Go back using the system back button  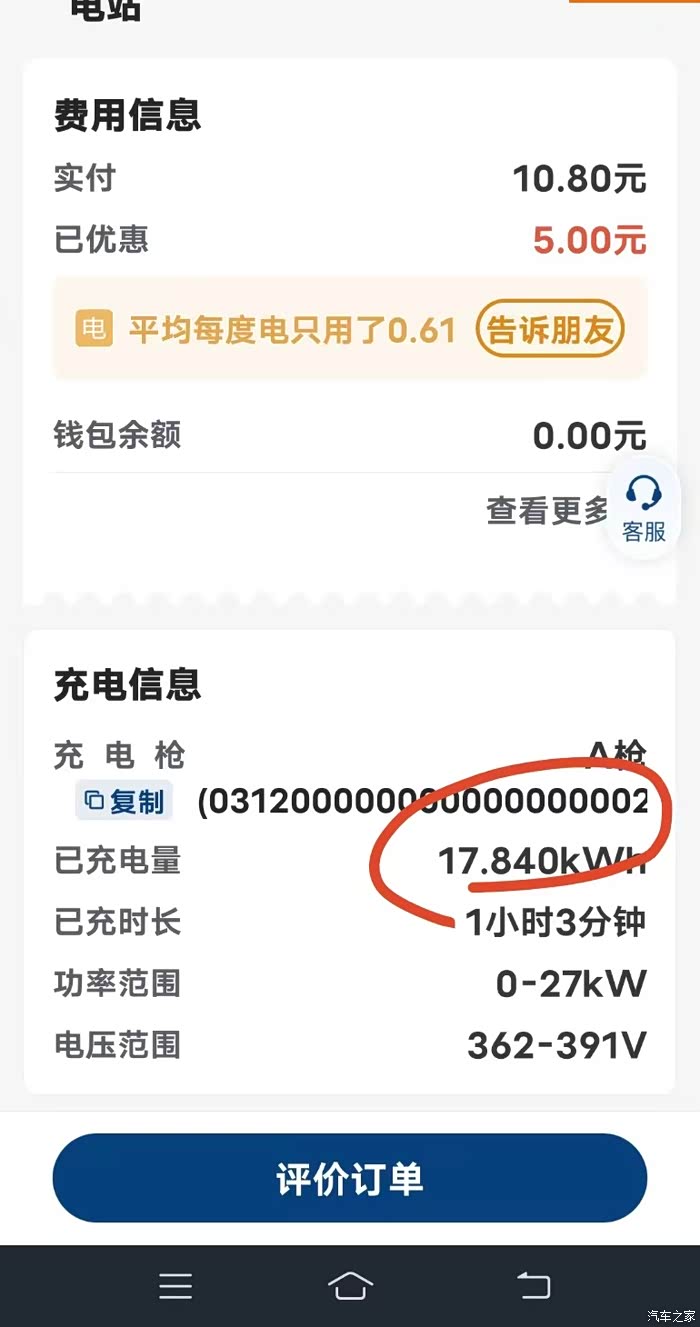pyautogui.click(x=533, y=1285)
